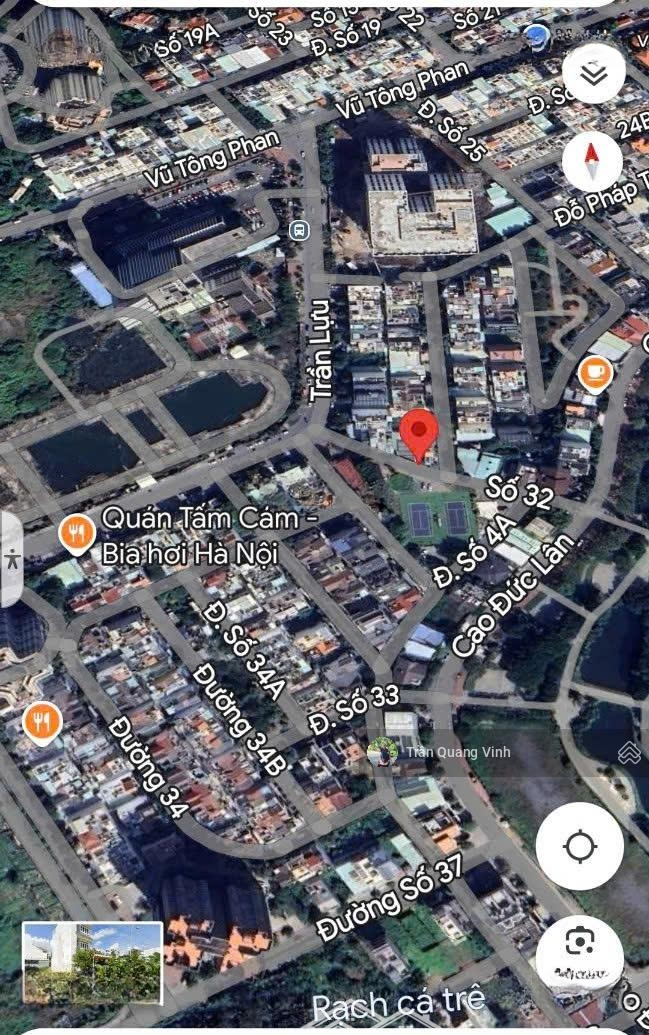Screen dimensions: 649x1035
Task: Open Google Lens camera button
Action: pyautogui.click(x=580, y=943)
